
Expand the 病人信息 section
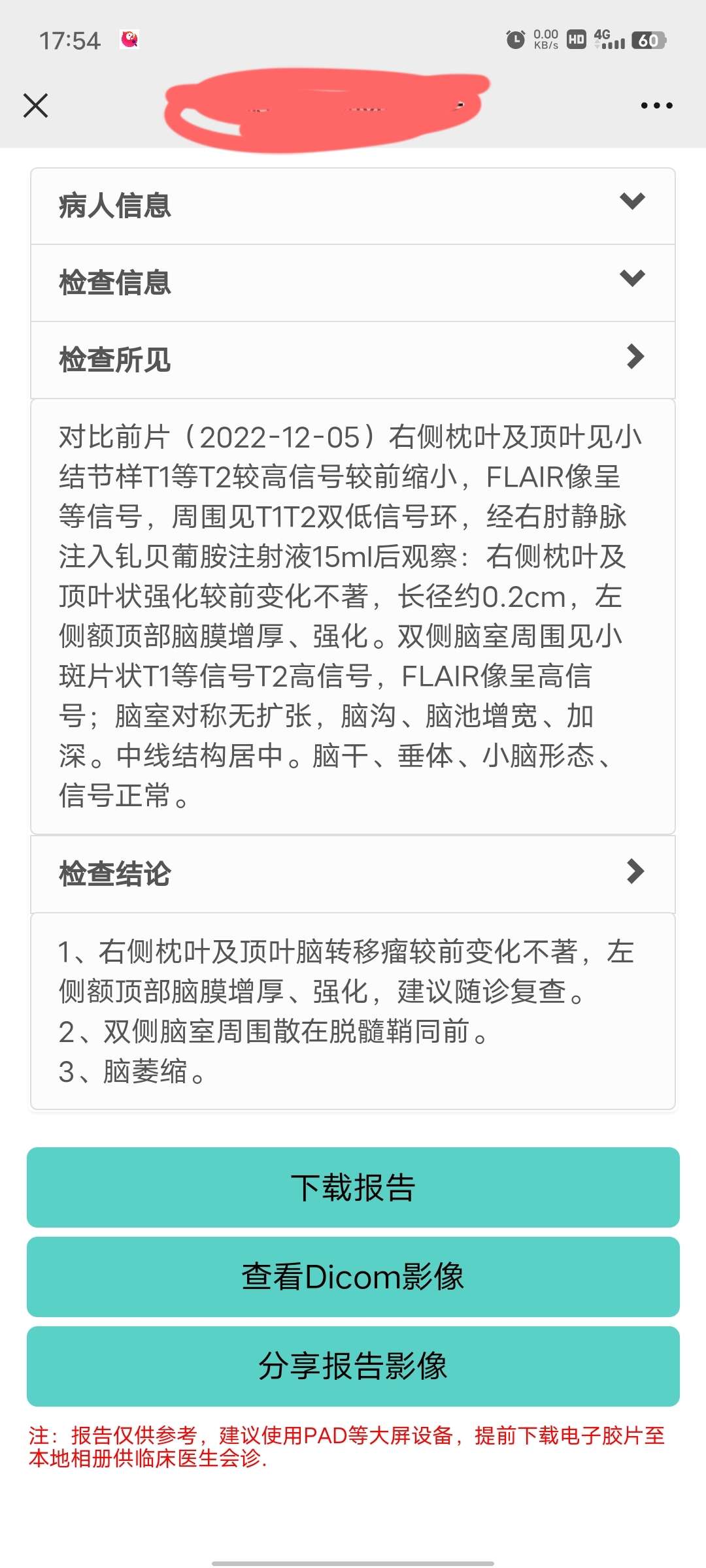click(353, 206)
